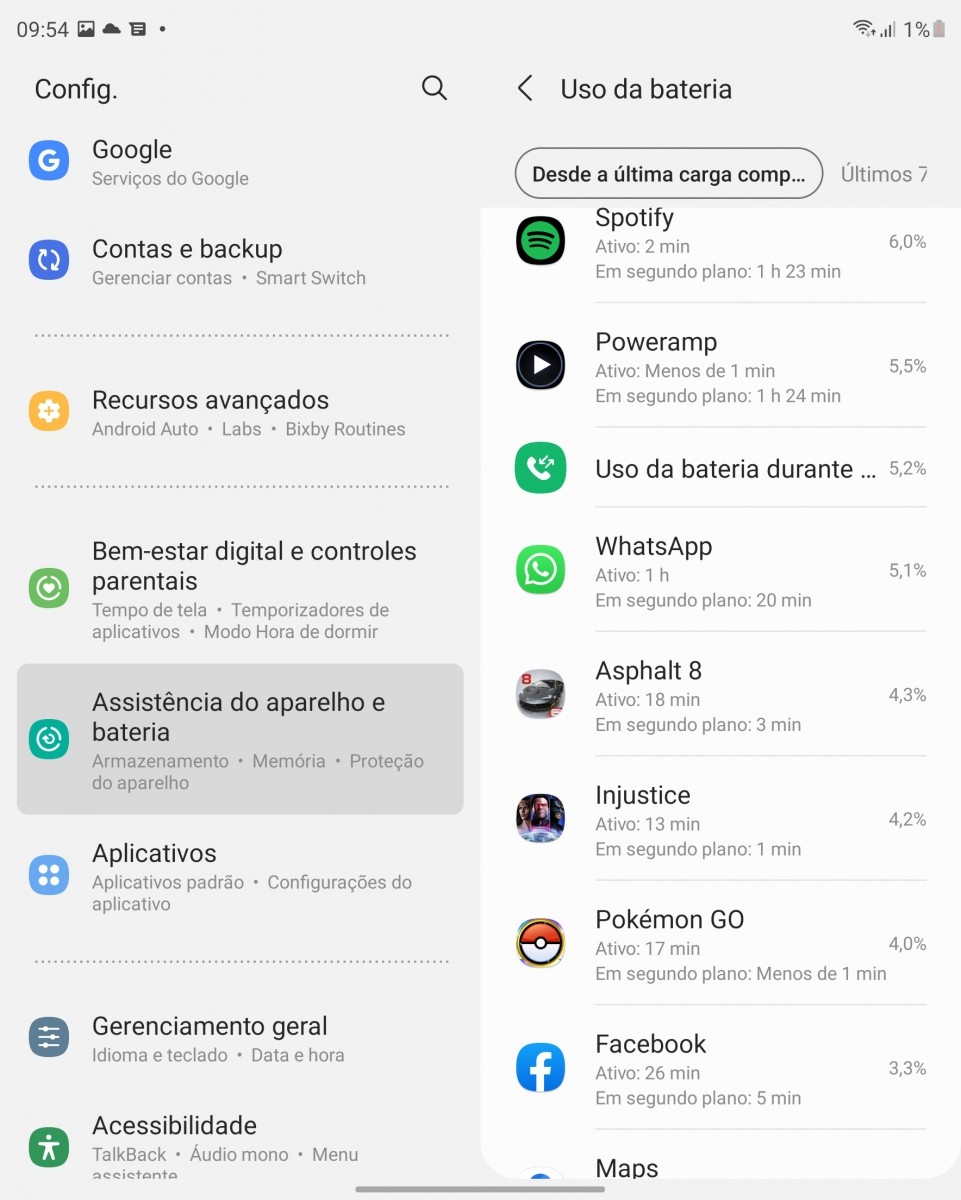Open Assistência do aparelho e bateria
The width and height of the screenshot is (961, 1200).
tap(240, 740)
